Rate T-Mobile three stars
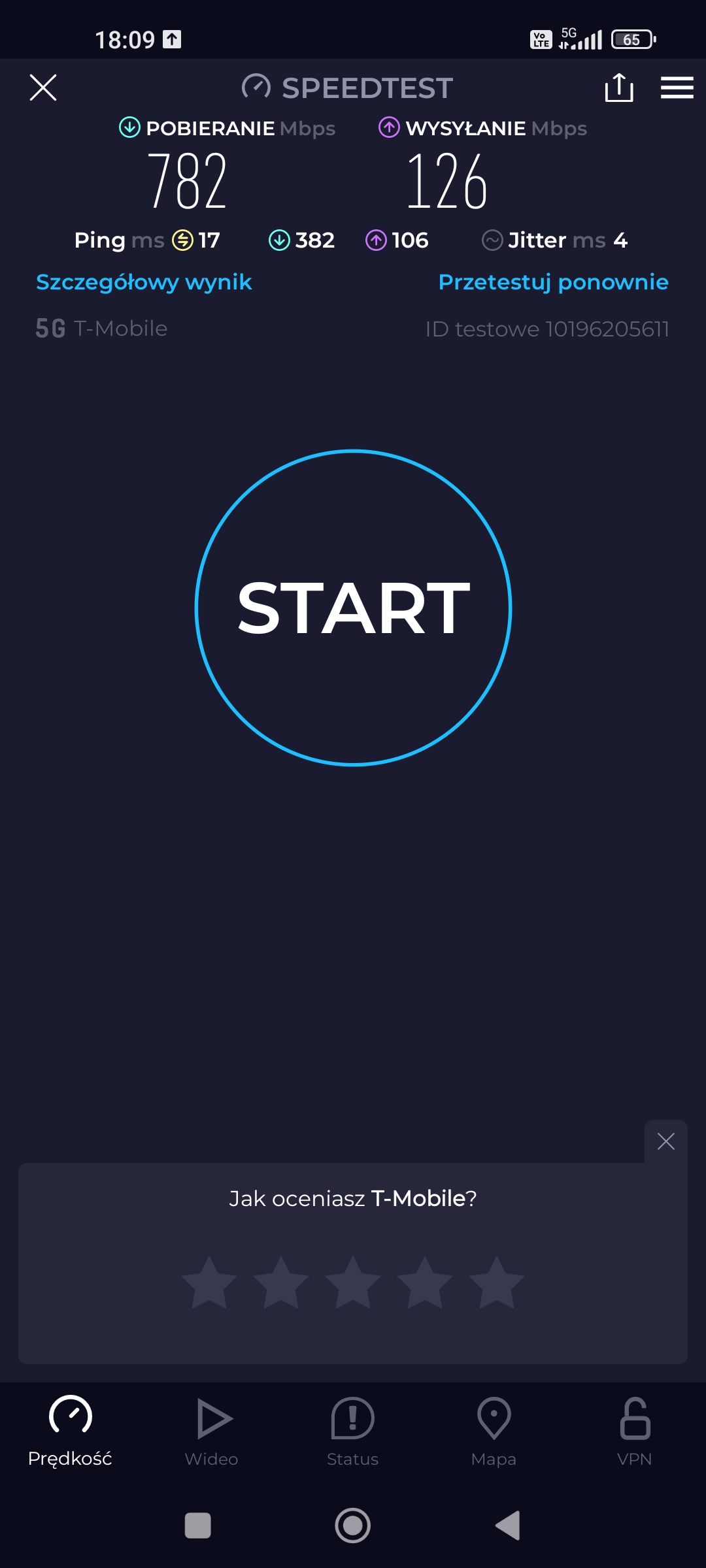This screenshot has height=1568, width=706. pyautogui.click(x=353, y=1282)
